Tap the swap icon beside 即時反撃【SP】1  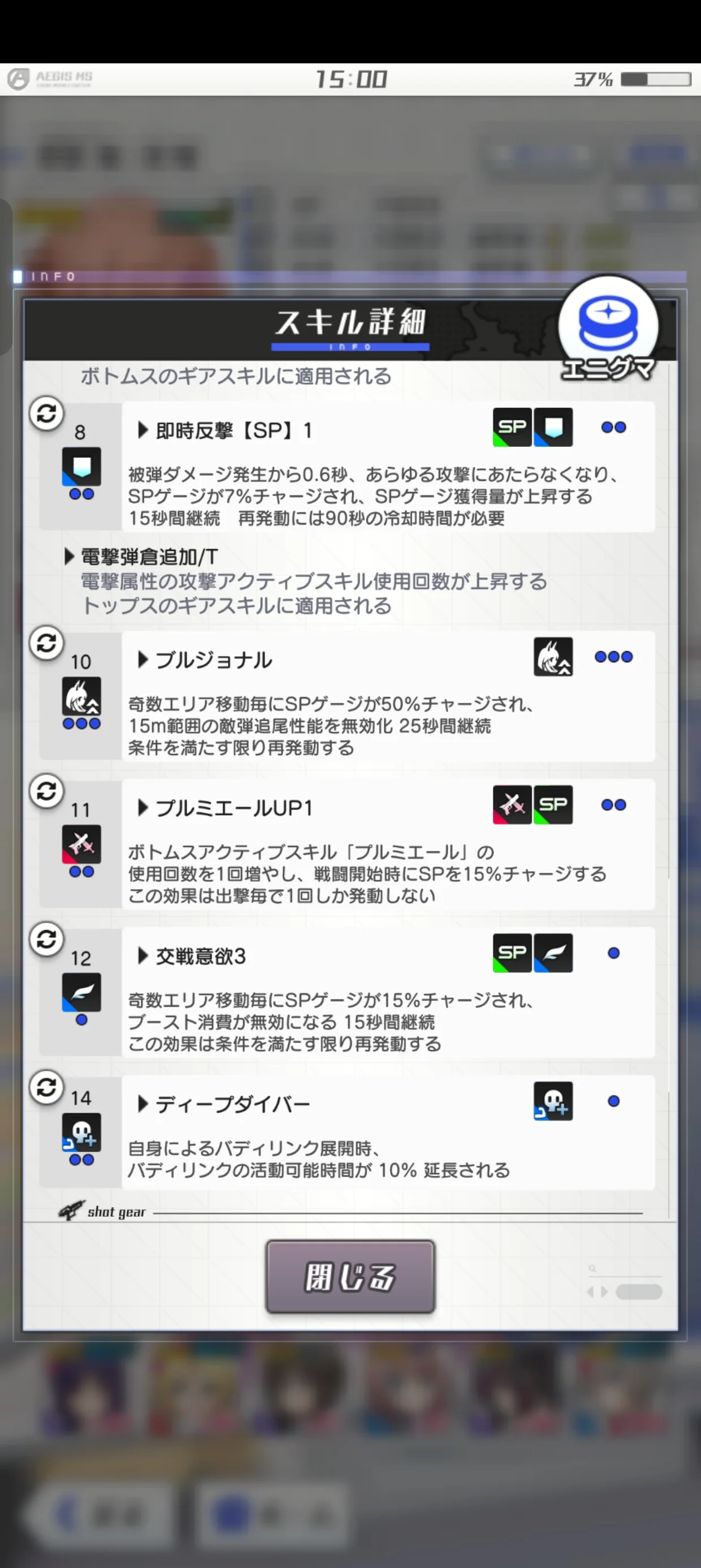point(47,414)
